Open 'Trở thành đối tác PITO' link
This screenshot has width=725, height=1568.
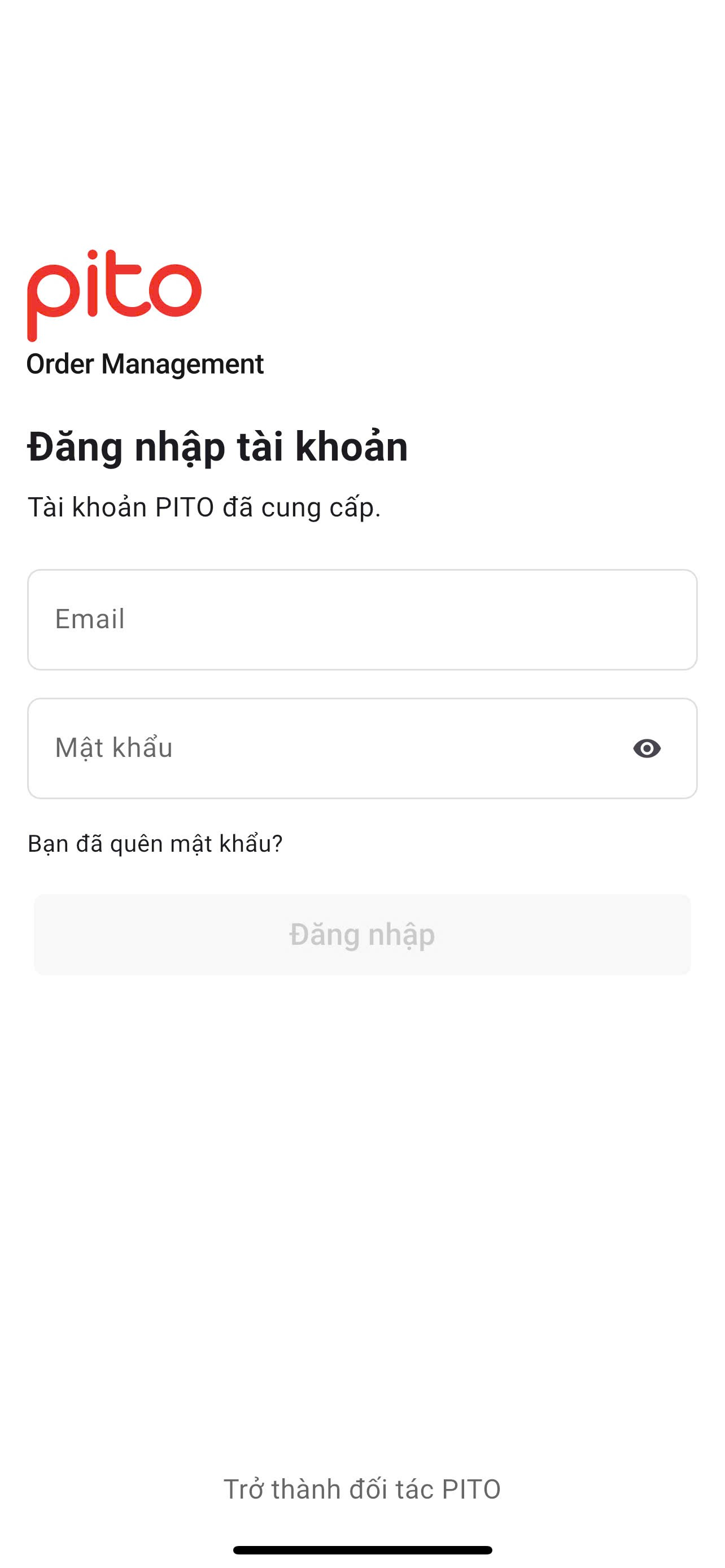click(x=362, y=1489)
